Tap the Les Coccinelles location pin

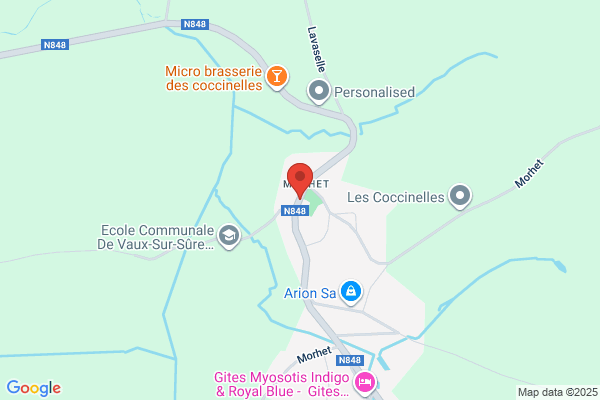[x=460, y=196]
